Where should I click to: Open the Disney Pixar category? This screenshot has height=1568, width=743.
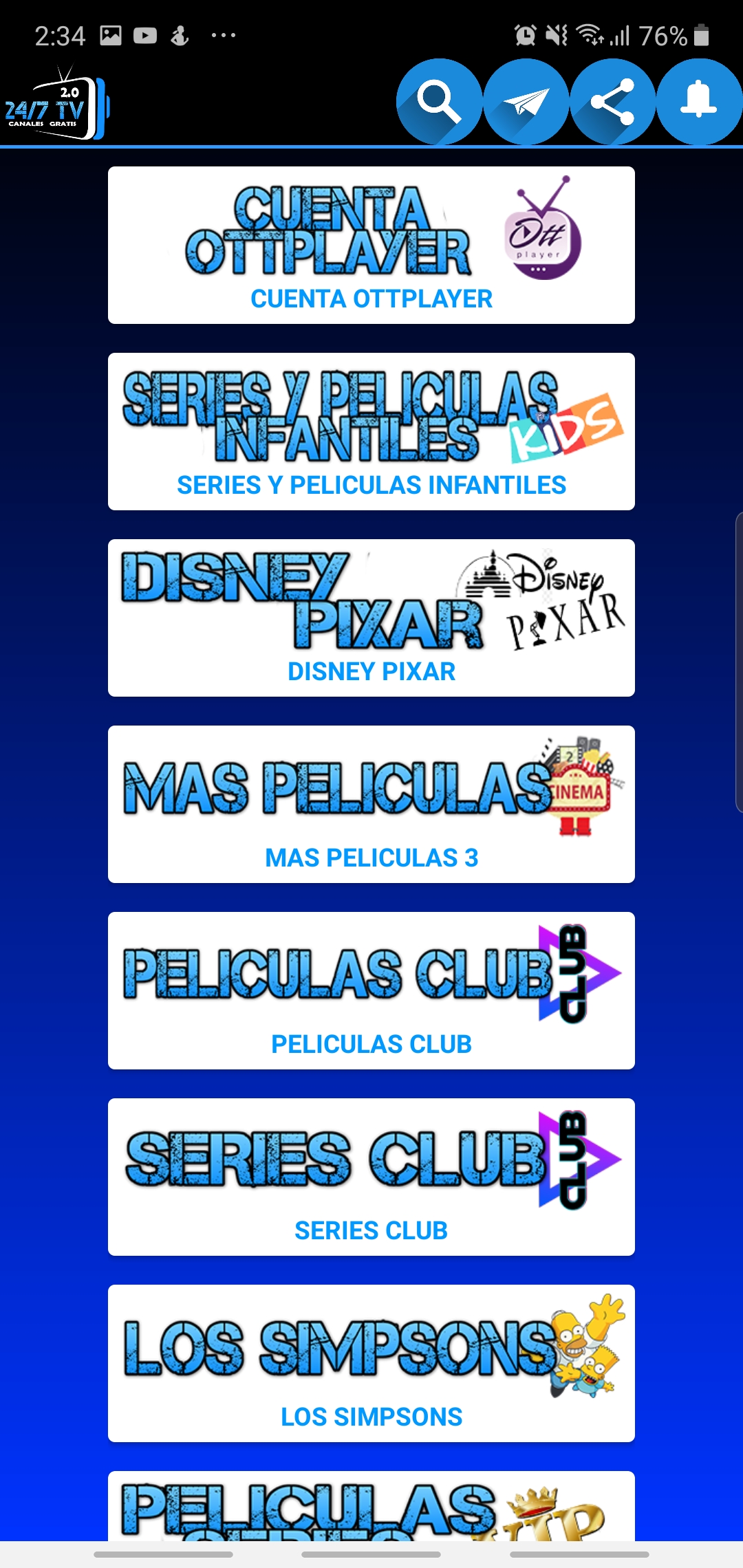pyautogui.click(x=371, y=618)
